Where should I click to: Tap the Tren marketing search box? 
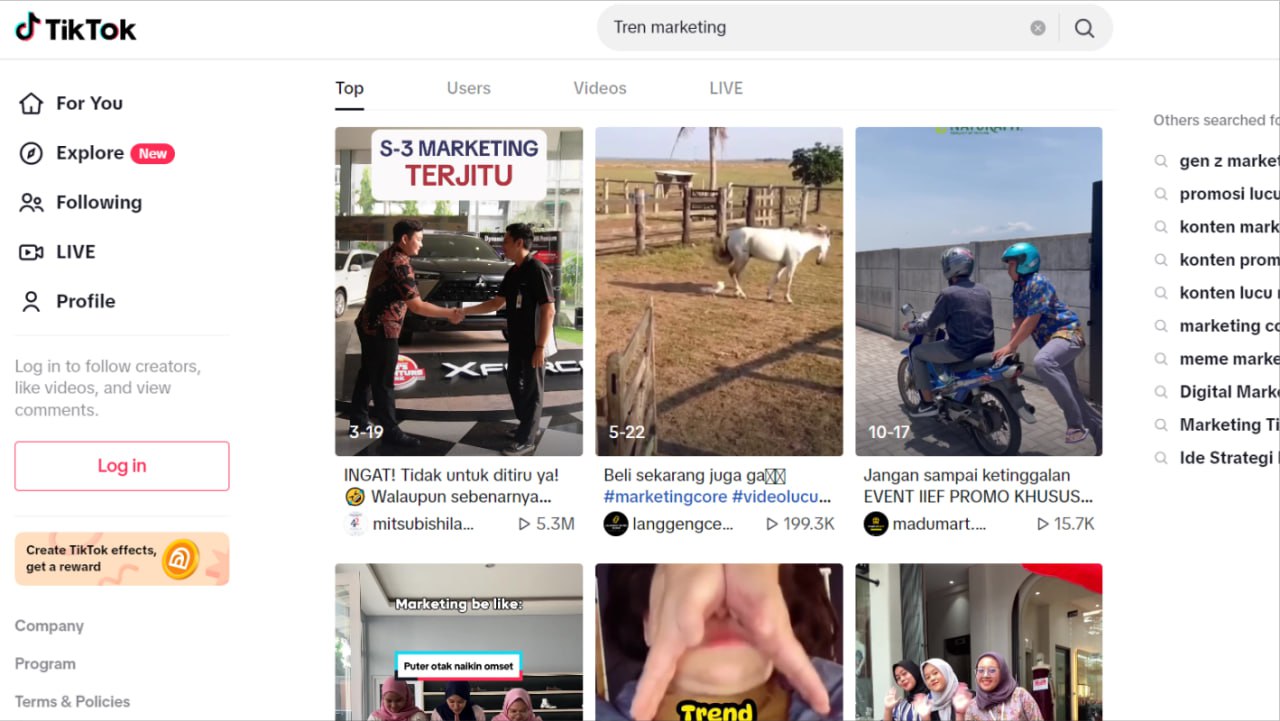click(810, 28)
